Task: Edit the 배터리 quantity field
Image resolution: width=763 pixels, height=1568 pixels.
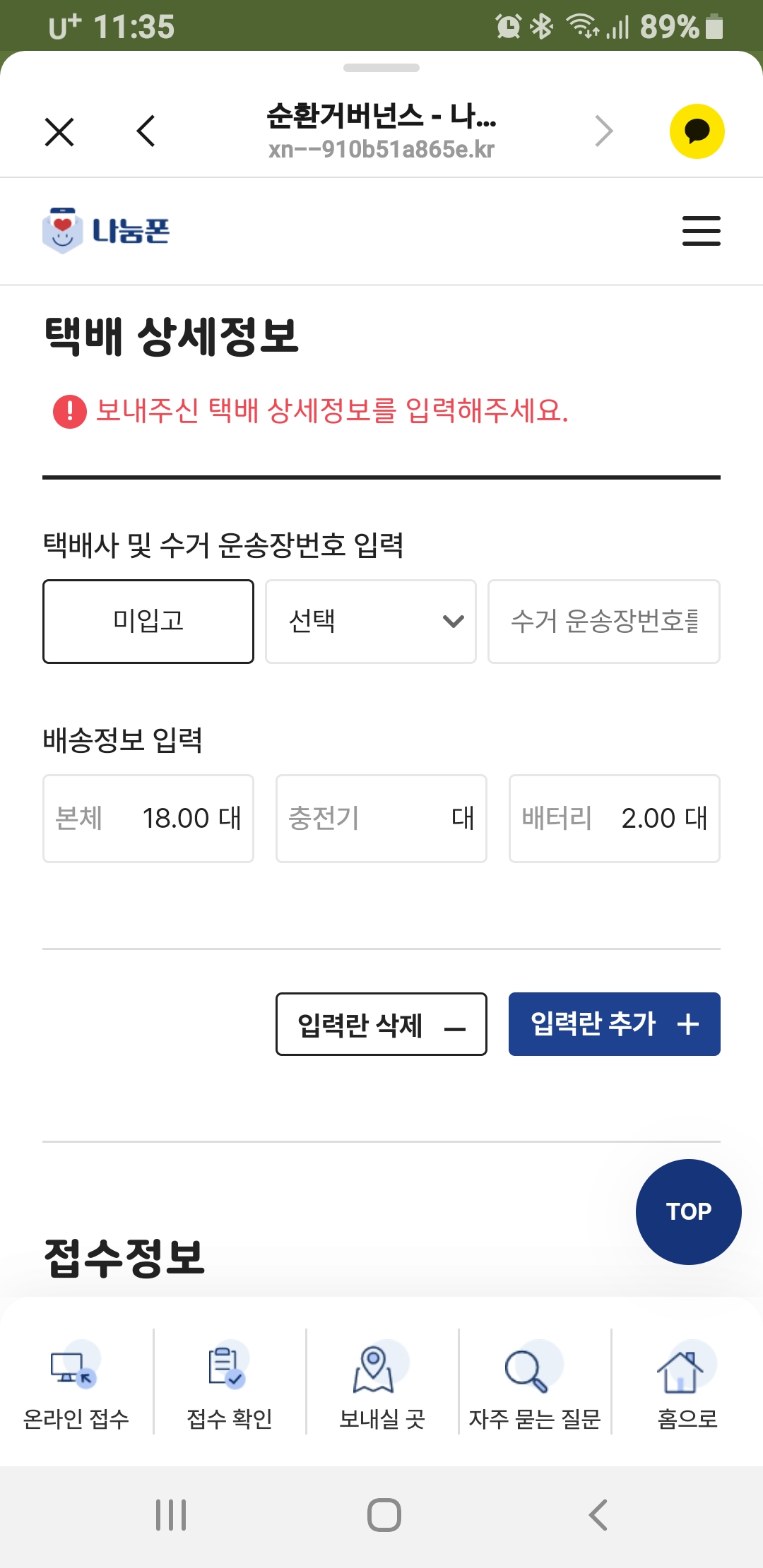Action: tap(615, 819)
